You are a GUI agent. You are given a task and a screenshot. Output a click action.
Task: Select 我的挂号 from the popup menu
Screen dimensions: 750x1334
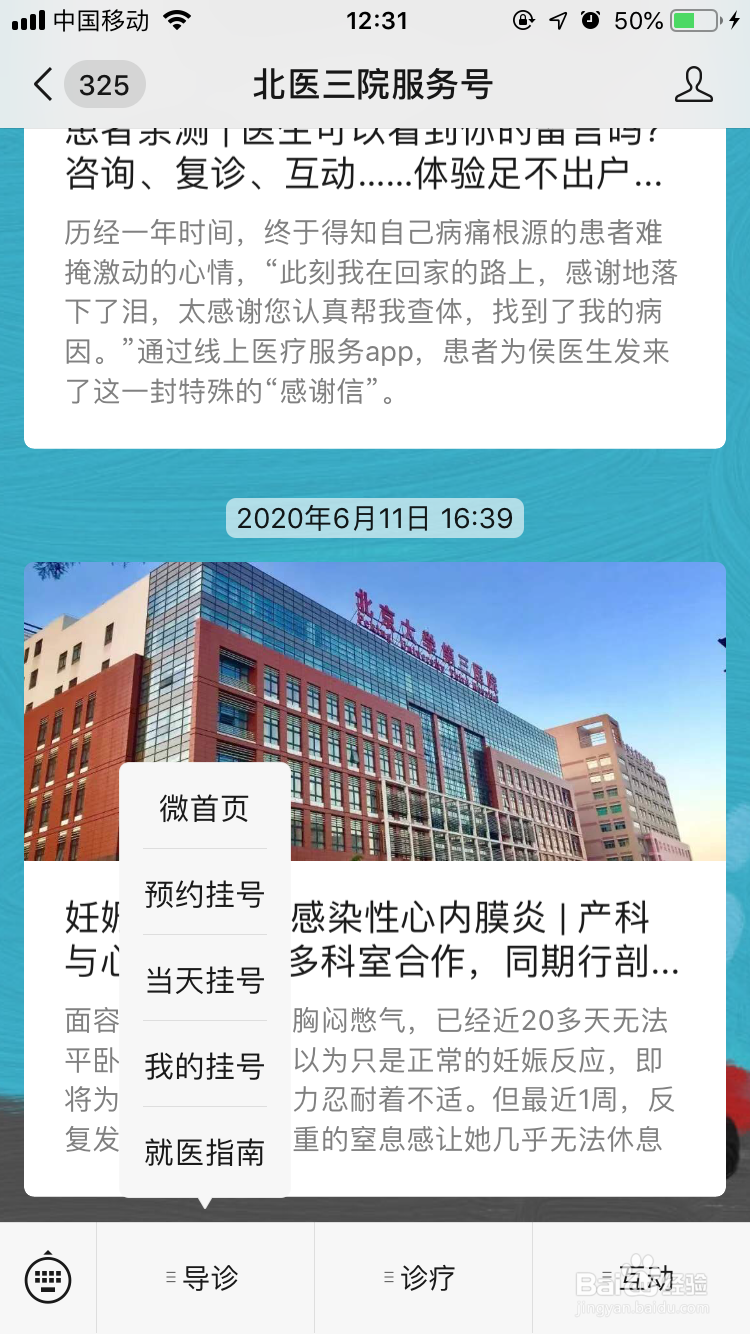pyautogui.click(x=203, y=1066)
